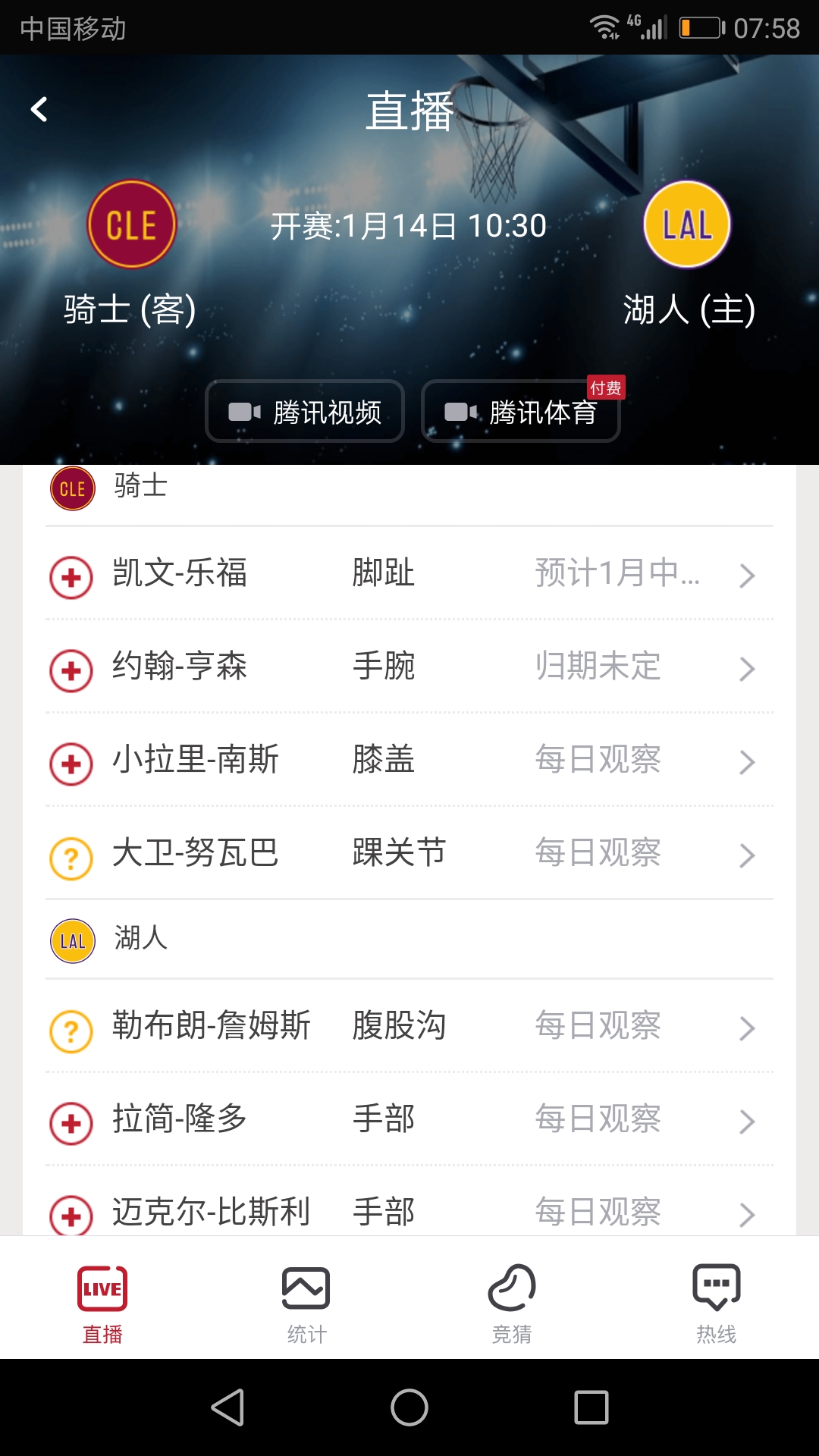Go back from the 直播 page
The image size is (819, 1456).
39,110
